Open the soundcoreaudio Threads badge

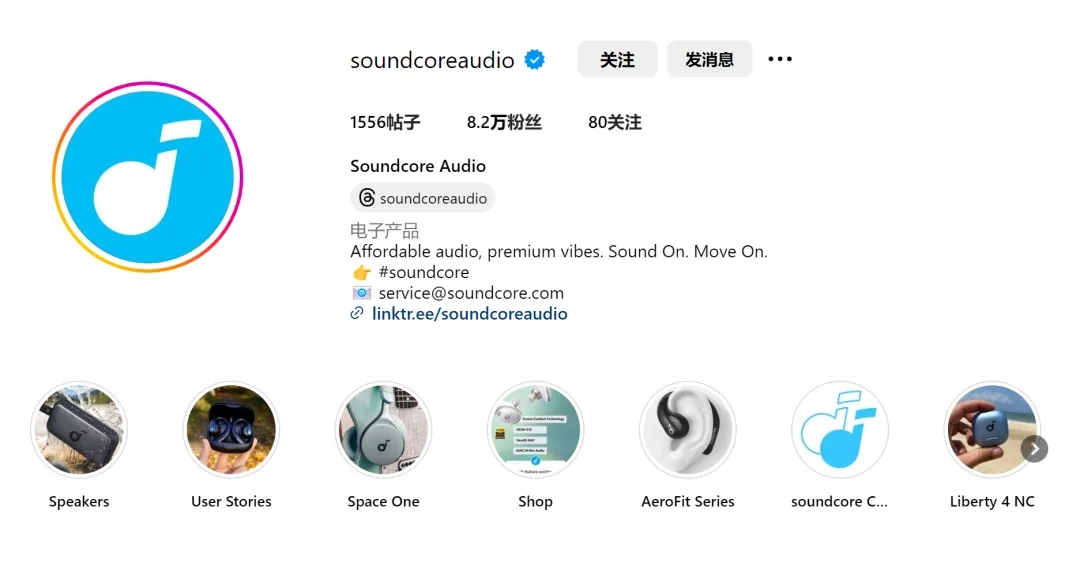(x=423, y=198)
